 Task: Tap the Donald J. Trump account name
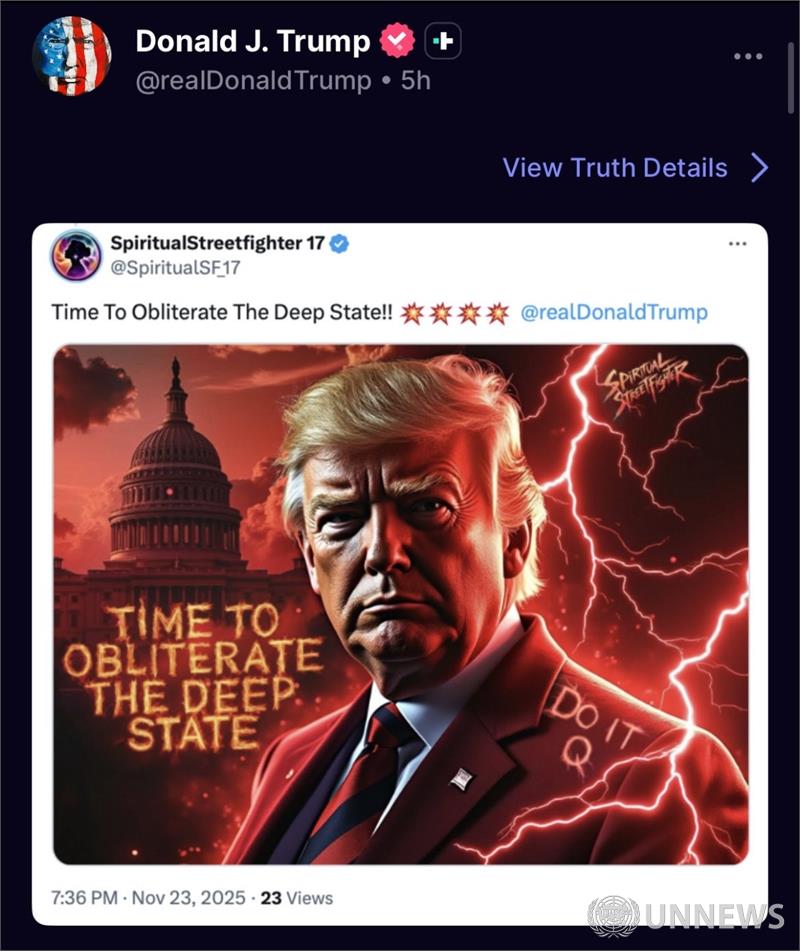pos(252,41)
